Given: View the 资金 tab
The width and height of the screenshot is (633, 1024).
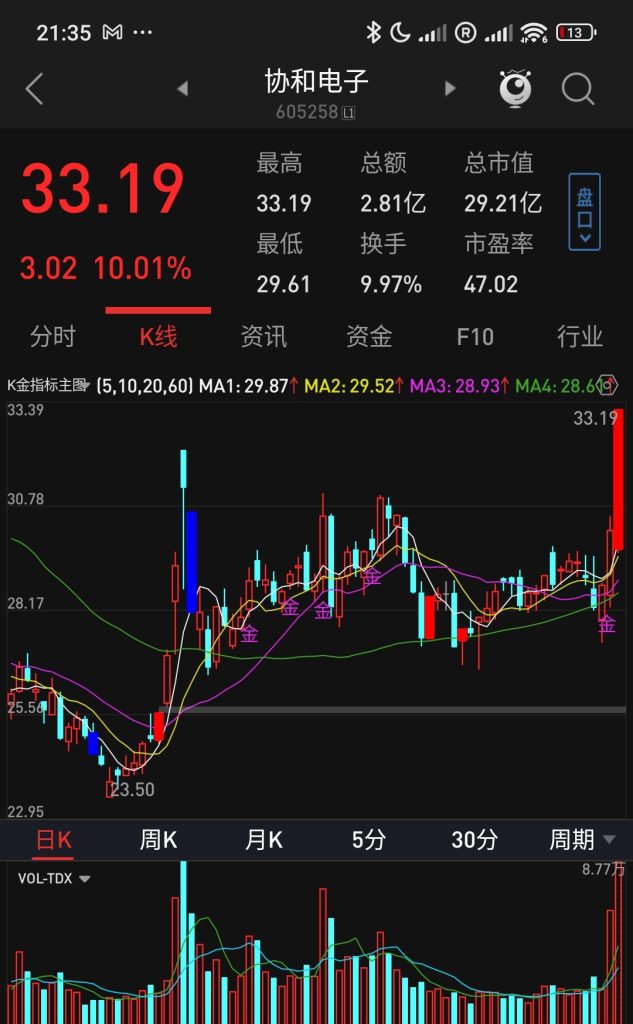Looking at the screenshot, I should [x=369, y=337].
